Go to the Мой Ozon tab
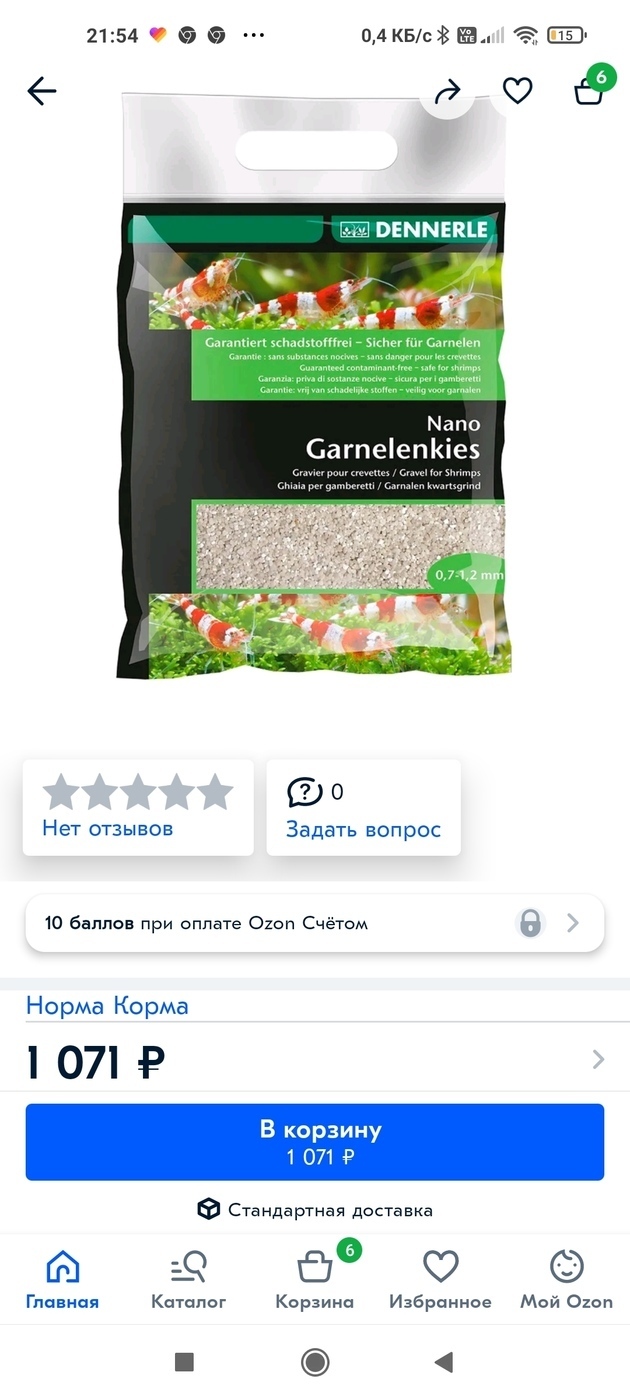This screenshot has width=630, height=1400. 567,1280
